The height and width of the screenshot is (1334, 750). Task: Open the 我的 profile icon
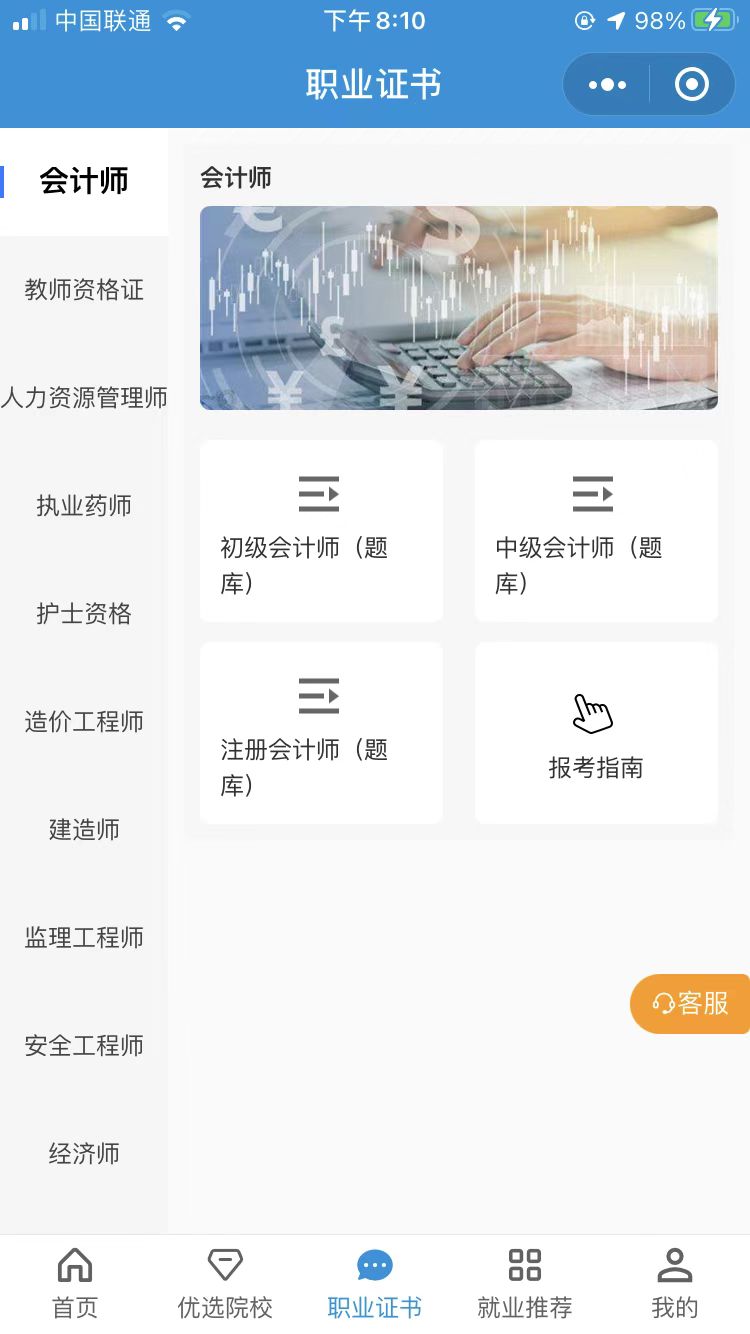tap(673, 1265)
